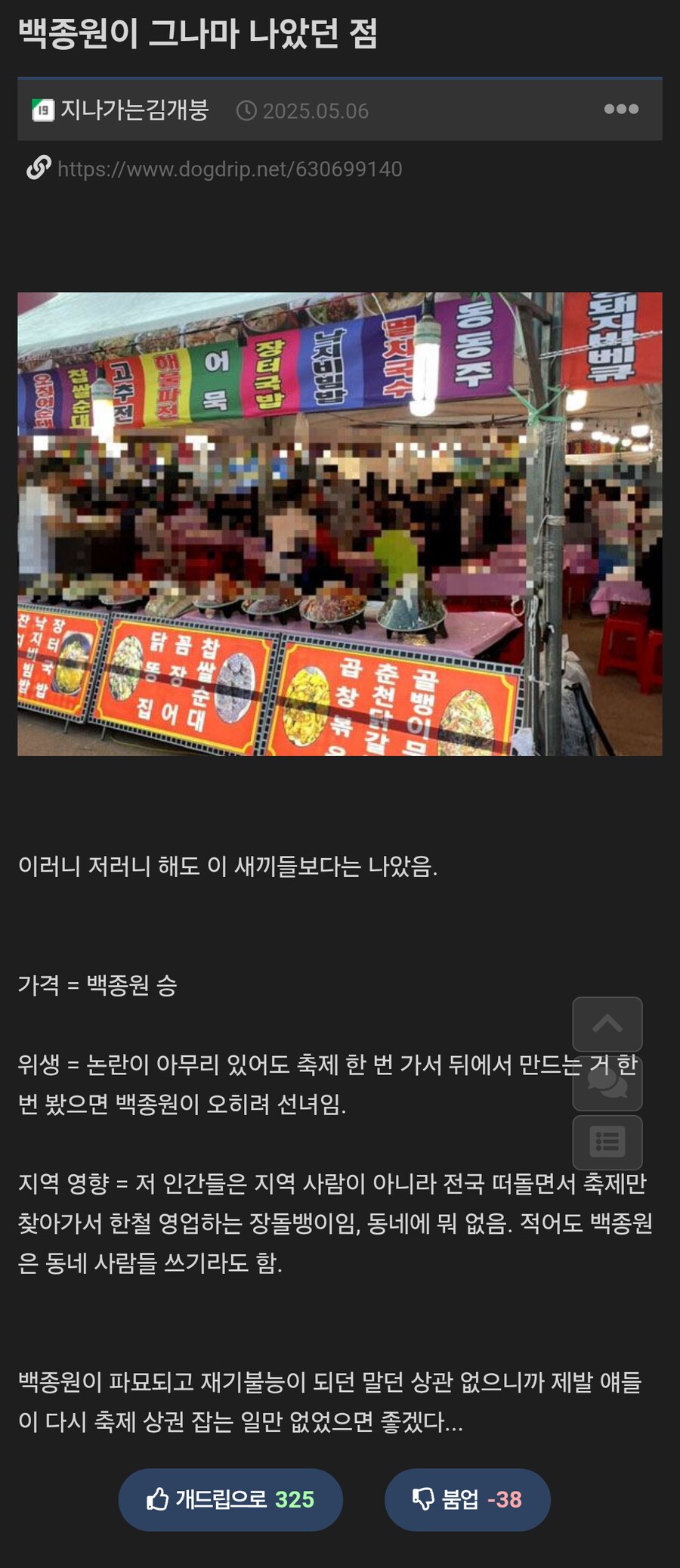Jump to top with floating up arrow
Screen dimensions: 680x1568
coord(607,1024)
